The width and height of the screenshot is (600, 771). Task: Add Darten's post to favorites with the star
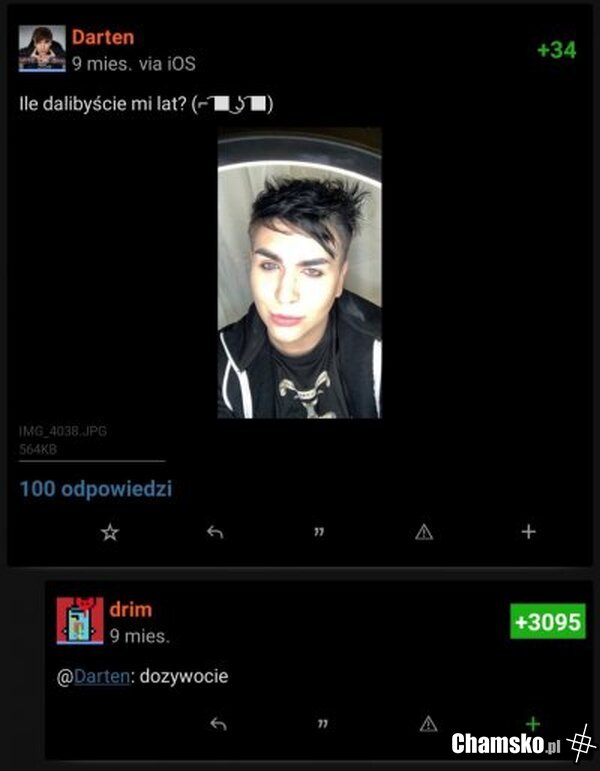(x=110, y=533)
